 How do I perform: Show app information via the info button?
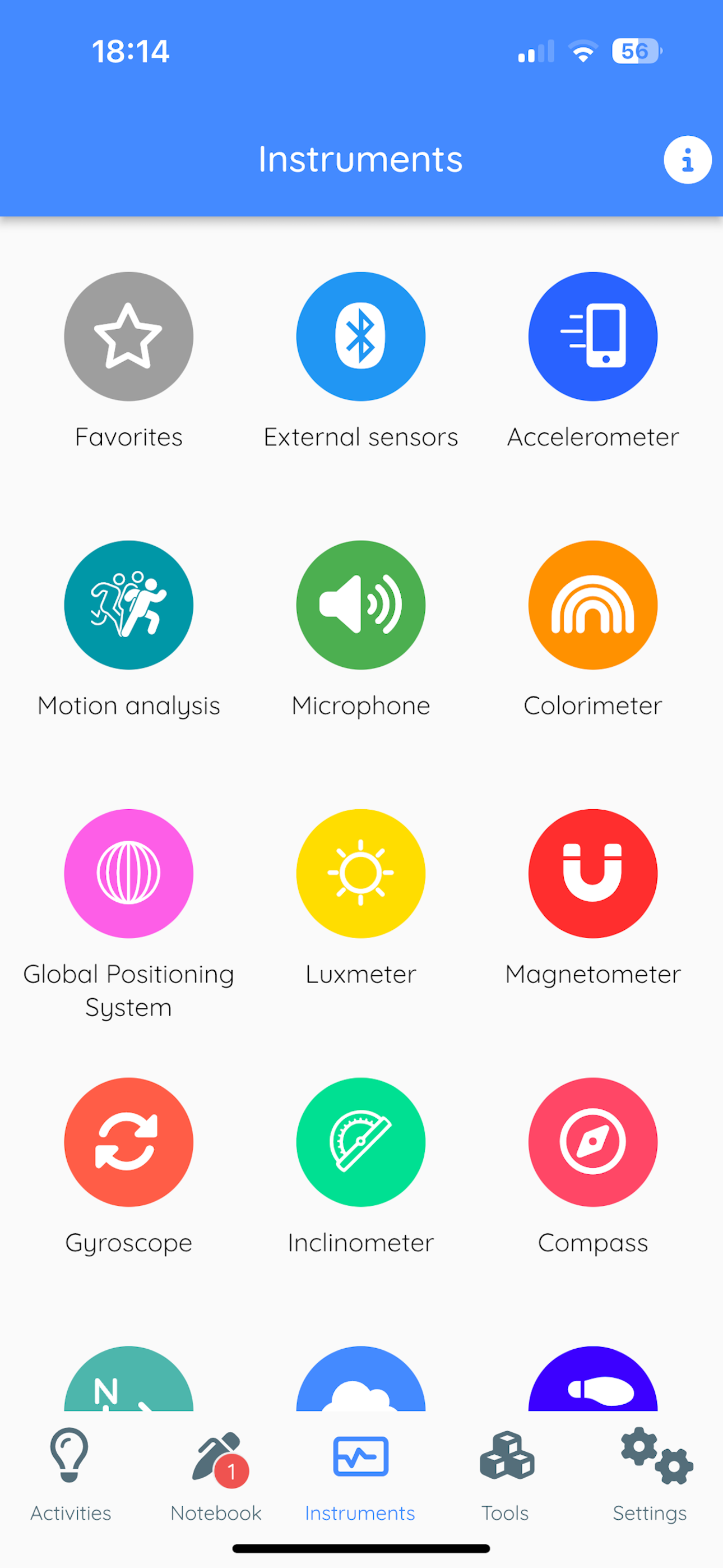click(688, 159)
